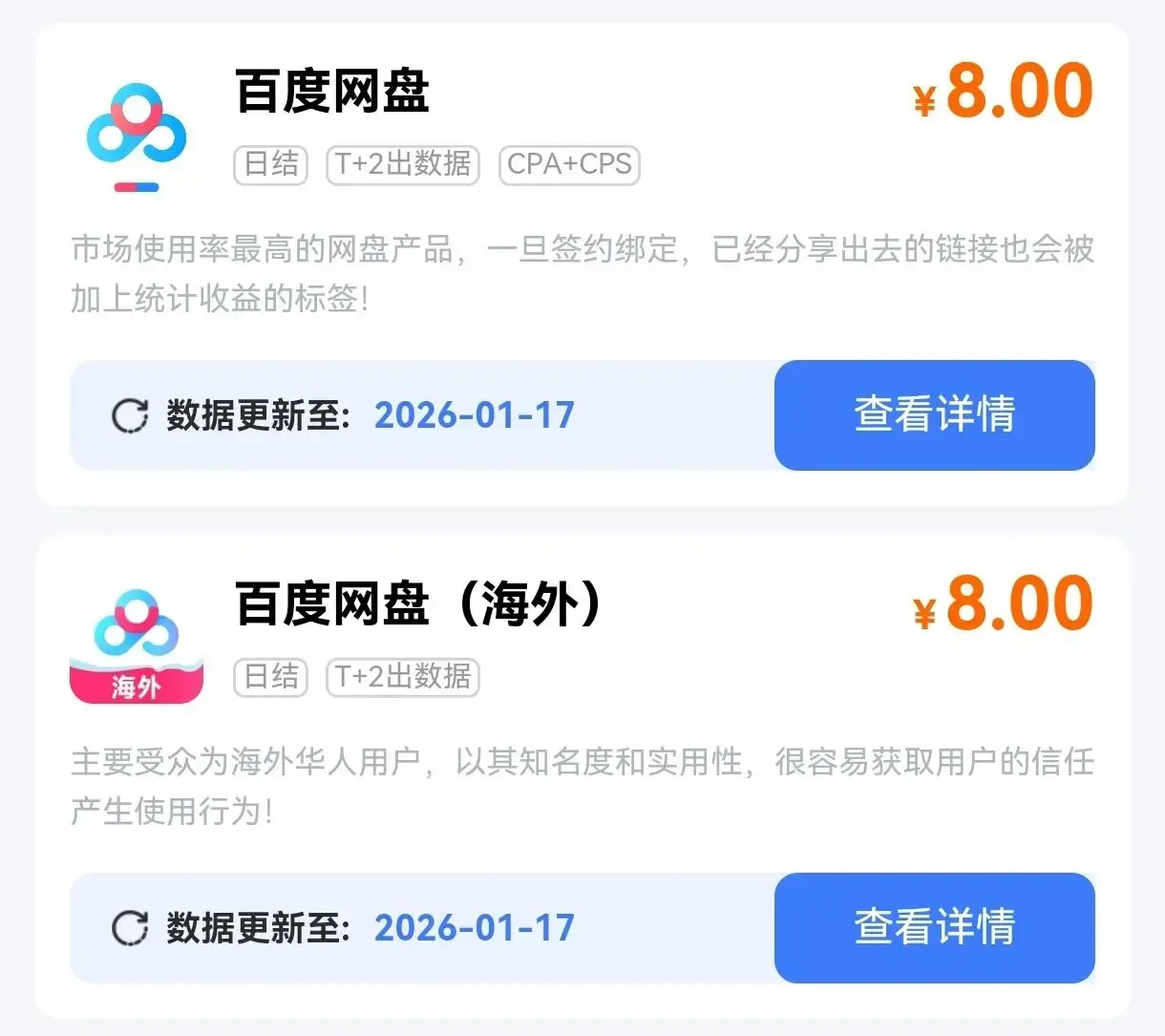Screen dimensions: 1165x1036
Task: Open the 百度网盘（海外）product card
Action: pos(418,605)
